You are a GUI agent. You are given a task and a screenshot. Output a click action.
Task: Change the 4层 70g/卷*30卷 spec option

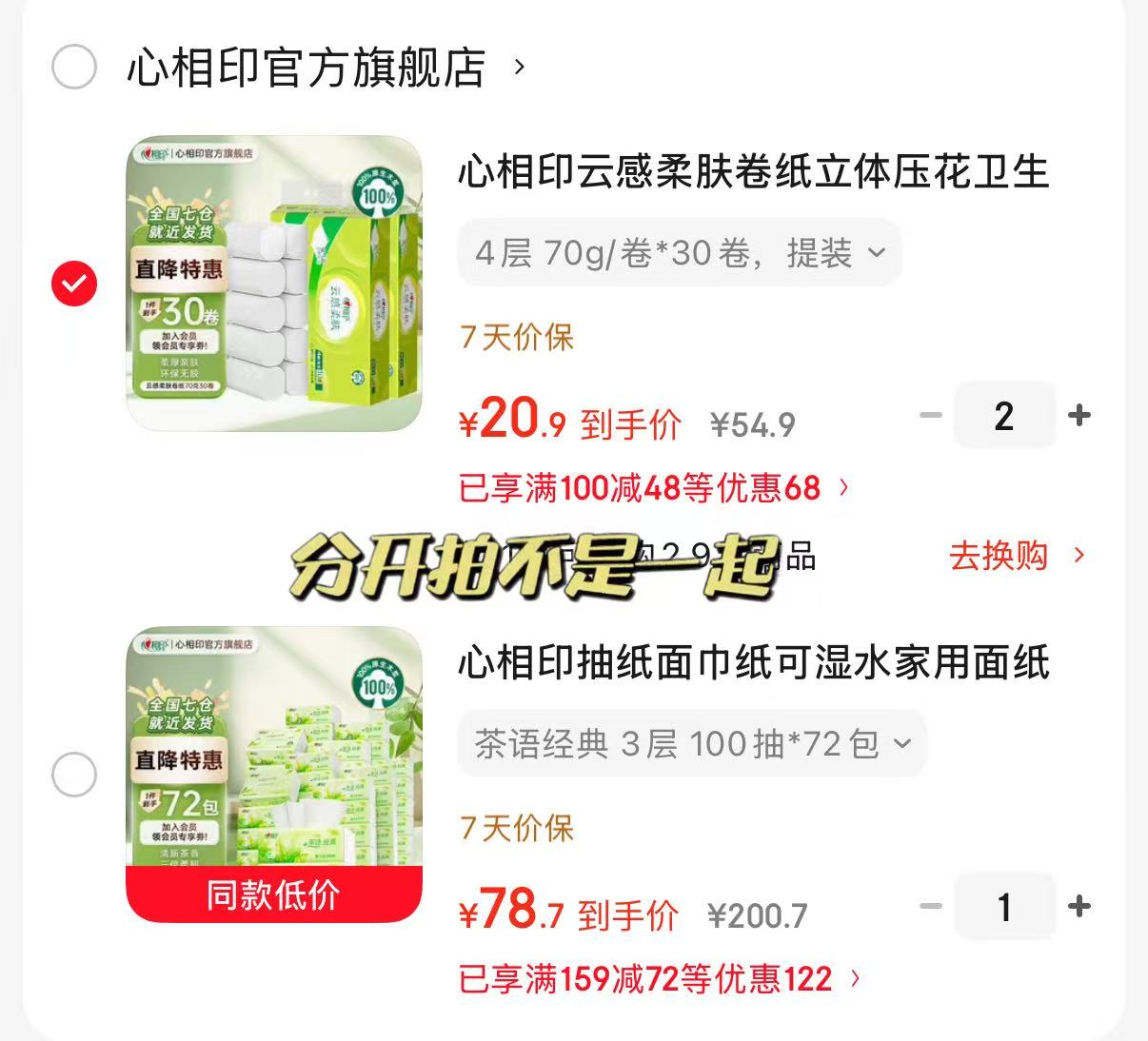[x=680, y=253]
